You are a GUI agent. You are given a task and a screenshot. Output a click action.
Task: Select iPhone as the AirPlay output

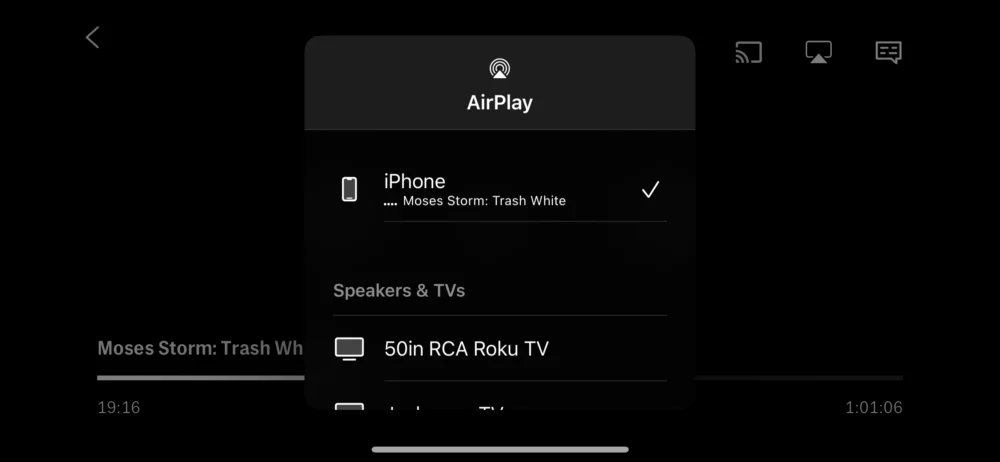[x=500, y=190]
